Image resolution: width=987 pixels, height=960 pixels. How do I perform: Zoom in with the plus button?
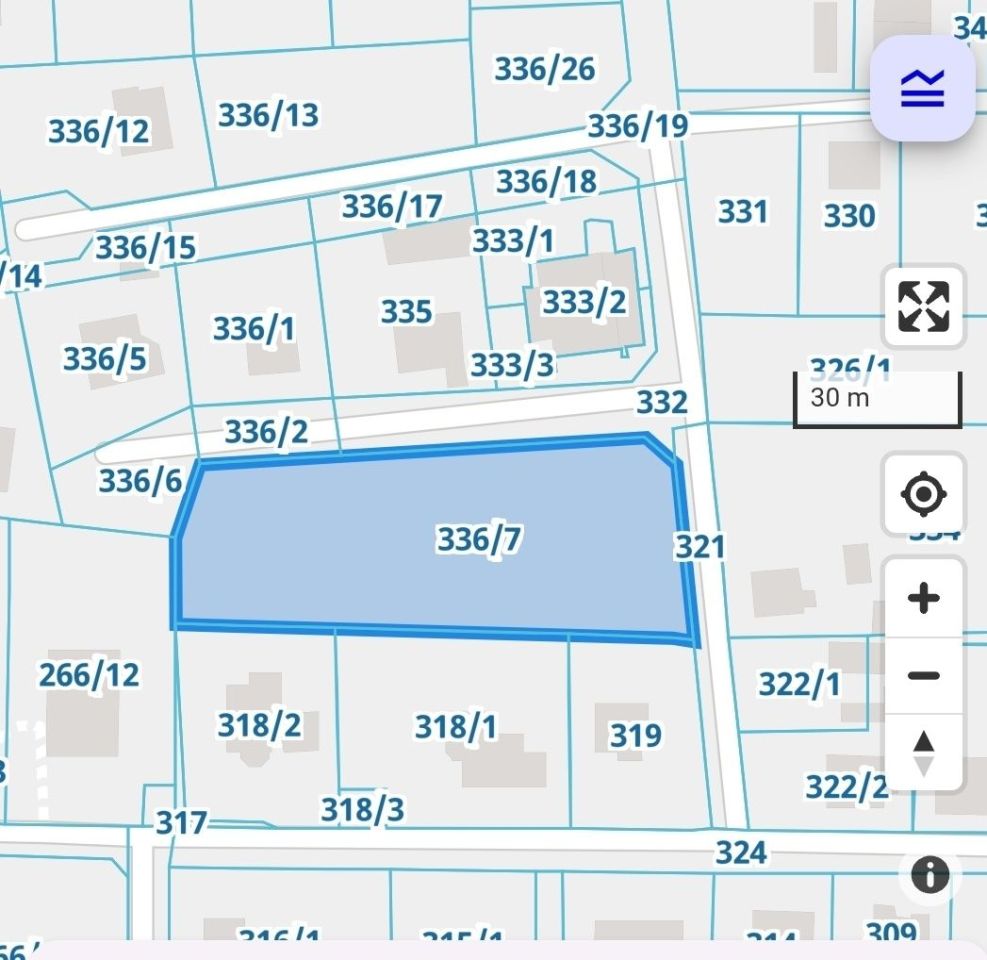click(923, 599)
